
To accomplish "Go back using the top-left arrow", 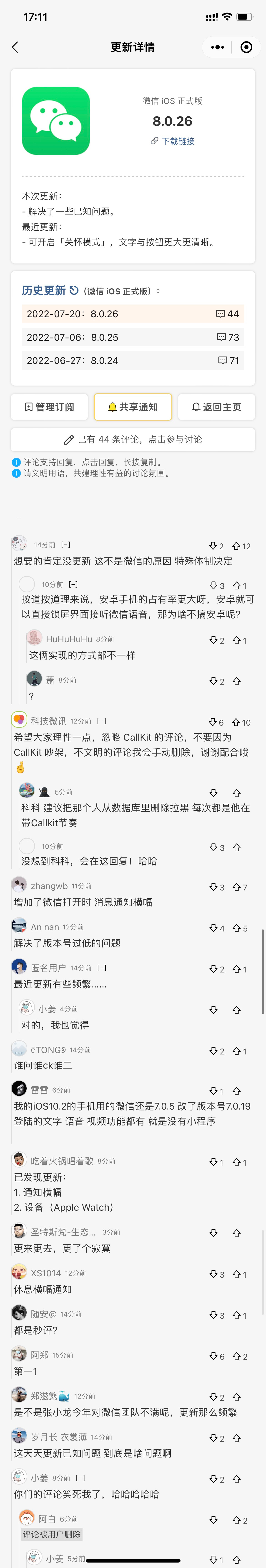I will 15,47.
